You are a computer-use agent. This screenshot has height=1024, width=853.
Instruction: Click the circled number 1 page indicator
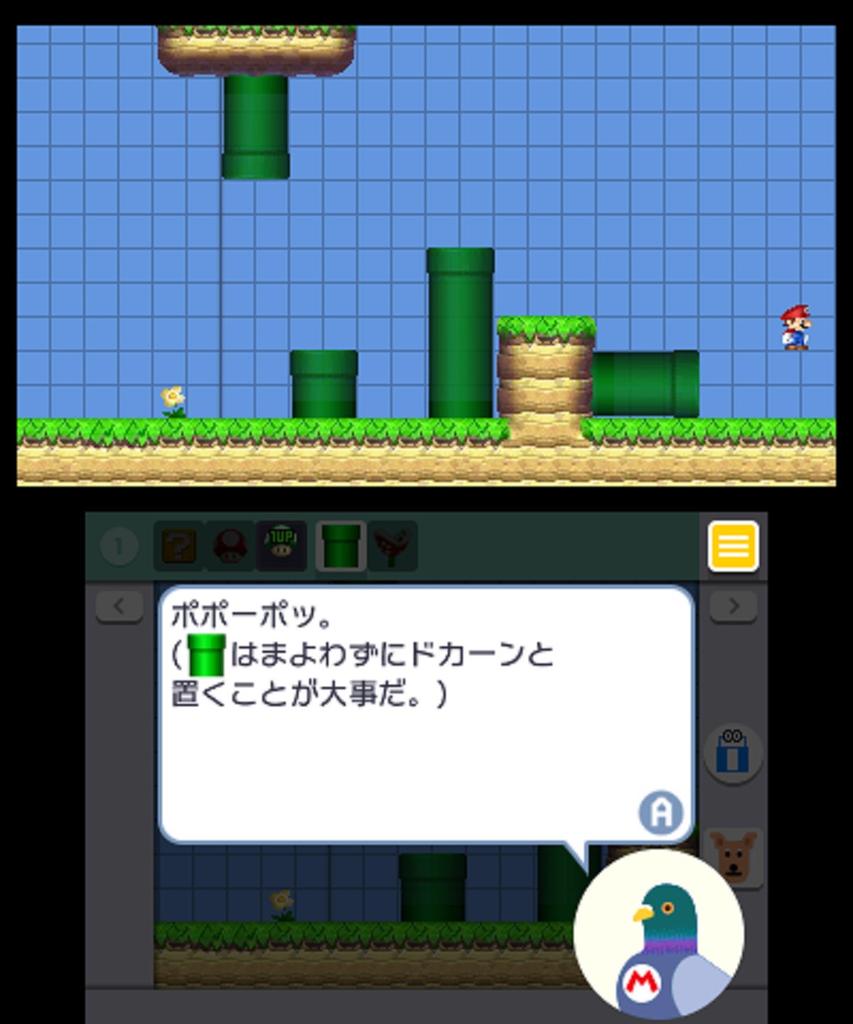(118, 543)
